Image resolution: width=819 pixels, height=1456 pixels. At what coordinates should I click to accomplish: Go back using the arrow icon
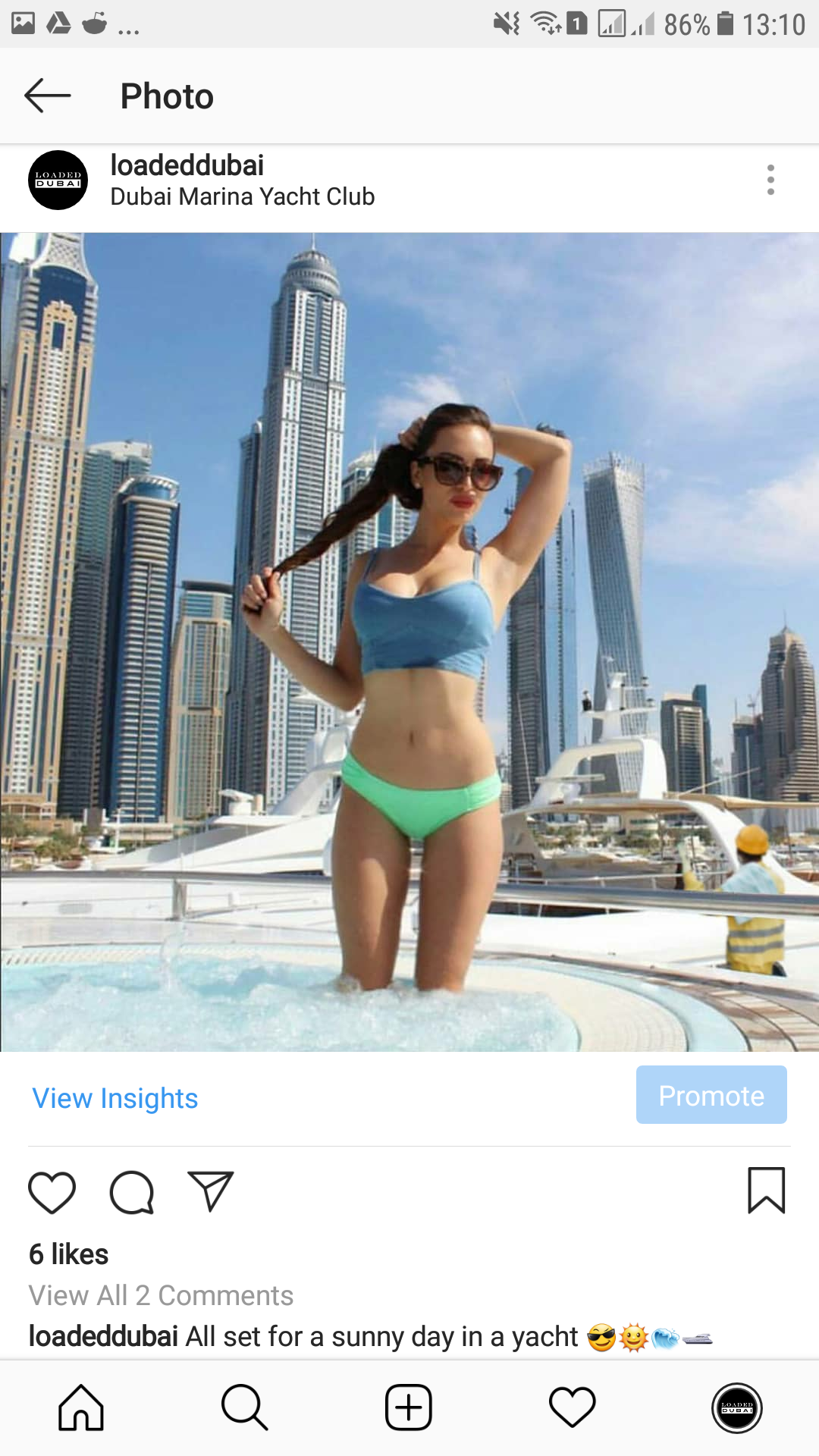coord(47,96)
